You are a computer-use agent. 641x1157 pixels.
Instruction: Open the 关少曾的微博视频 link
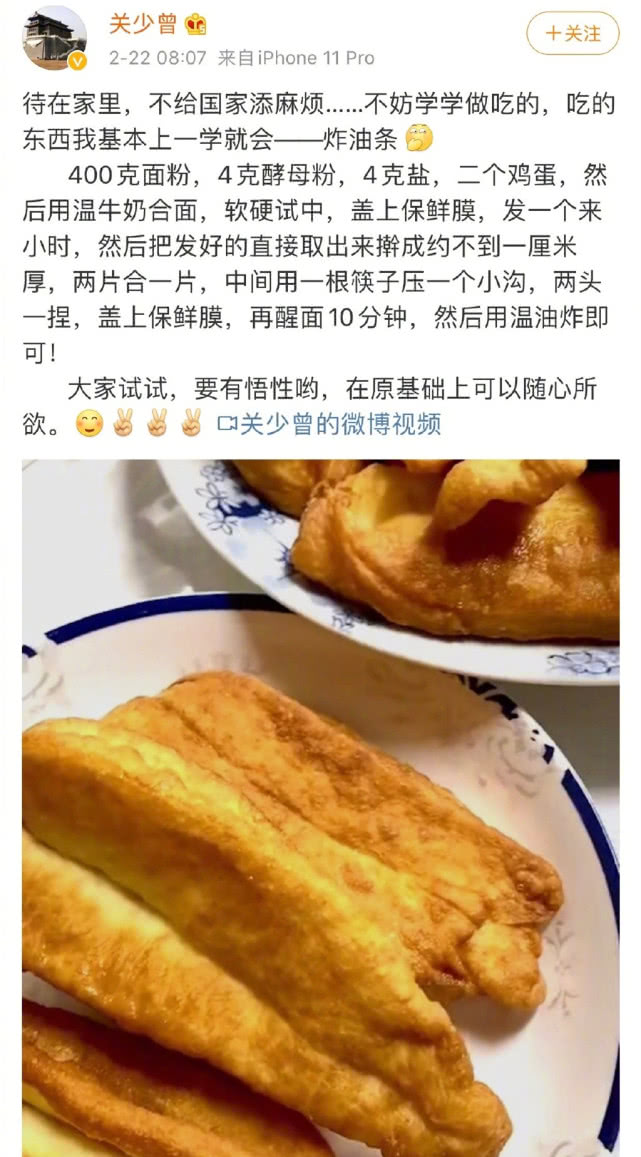[x=329, y=424]
